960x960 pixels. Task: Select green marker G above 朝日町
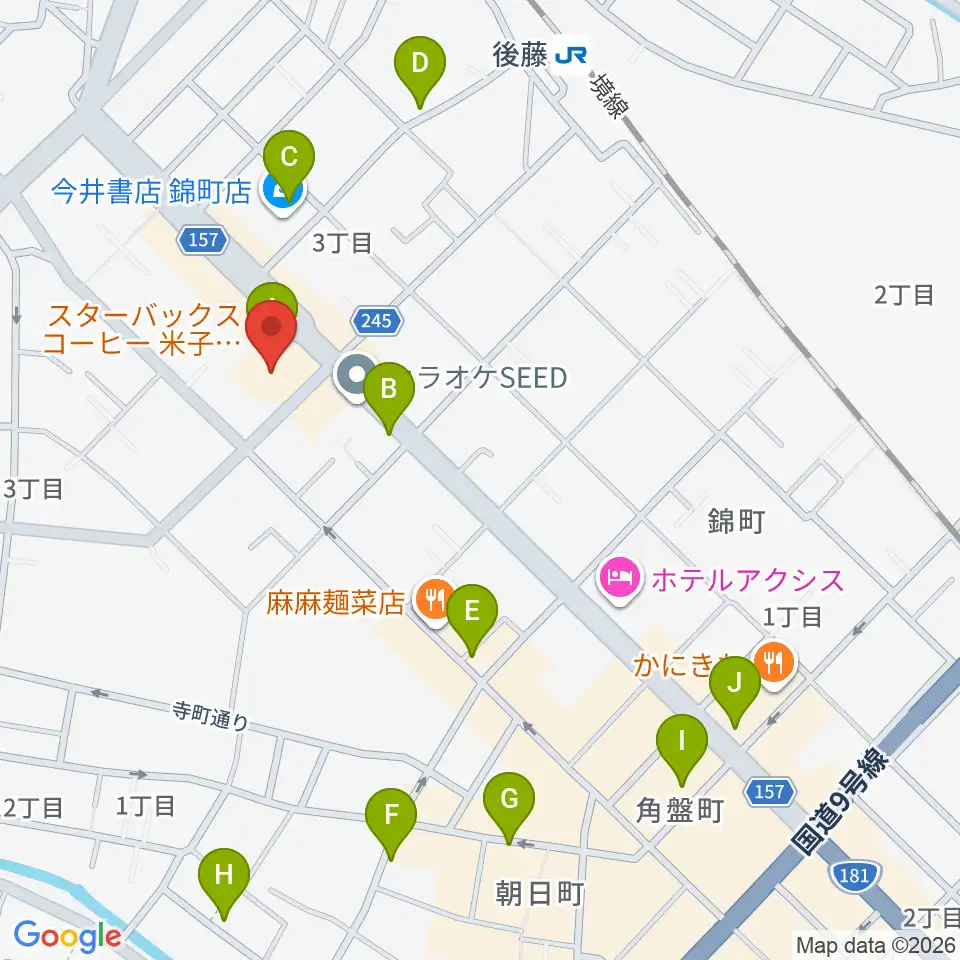point(509,808)
